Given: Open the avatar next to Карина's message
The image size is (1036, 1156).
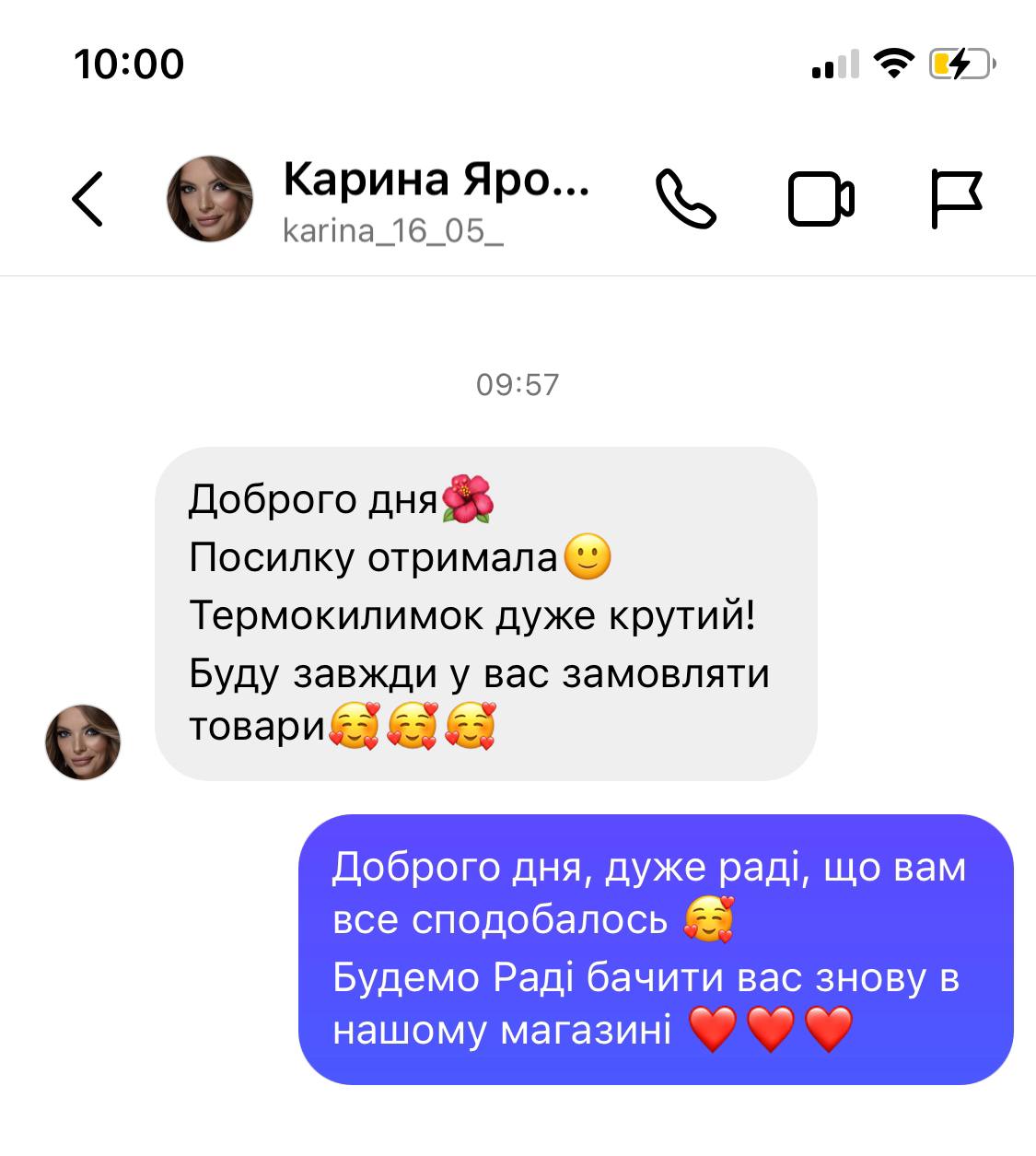Looking at the screenshot, I should (83, 742).
